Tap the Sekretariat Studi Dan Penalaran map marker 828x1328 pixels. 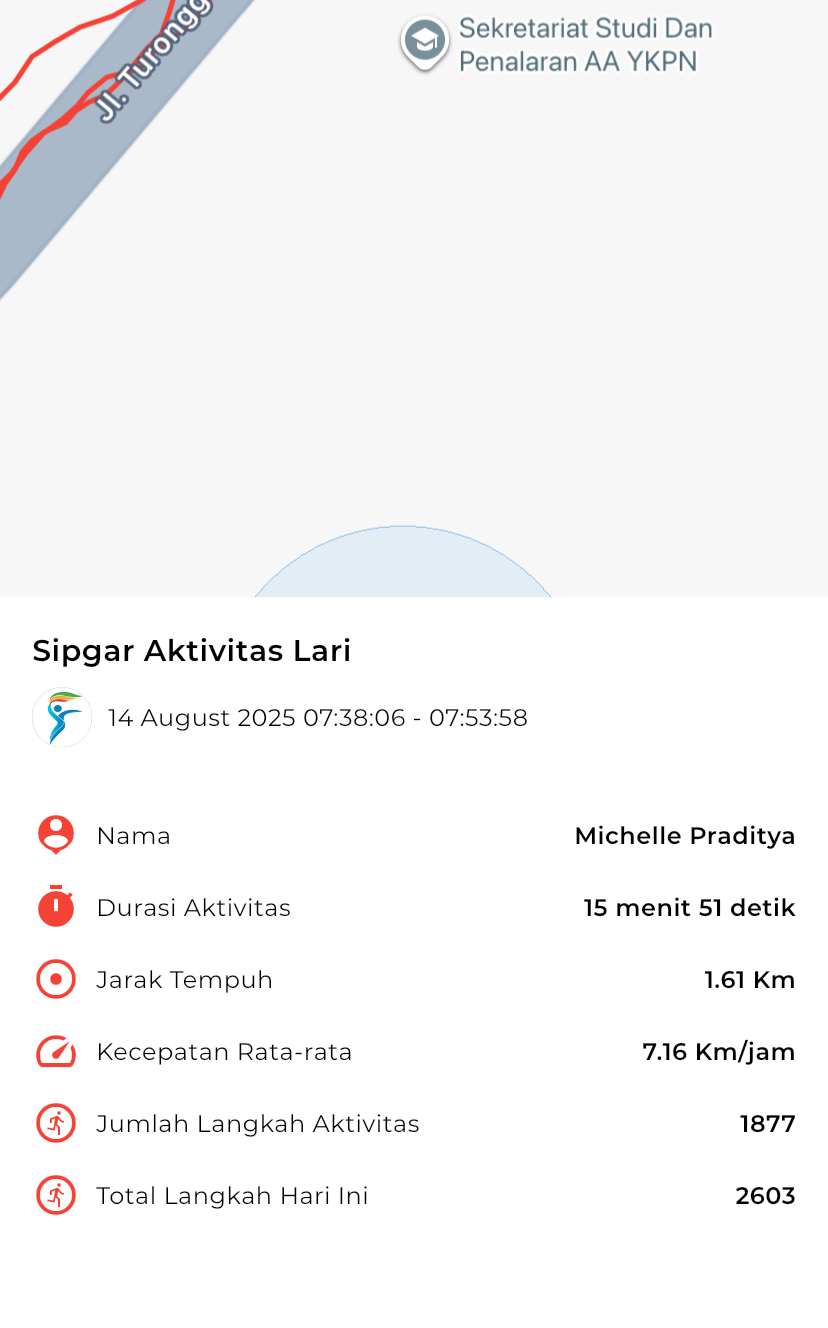425,43
